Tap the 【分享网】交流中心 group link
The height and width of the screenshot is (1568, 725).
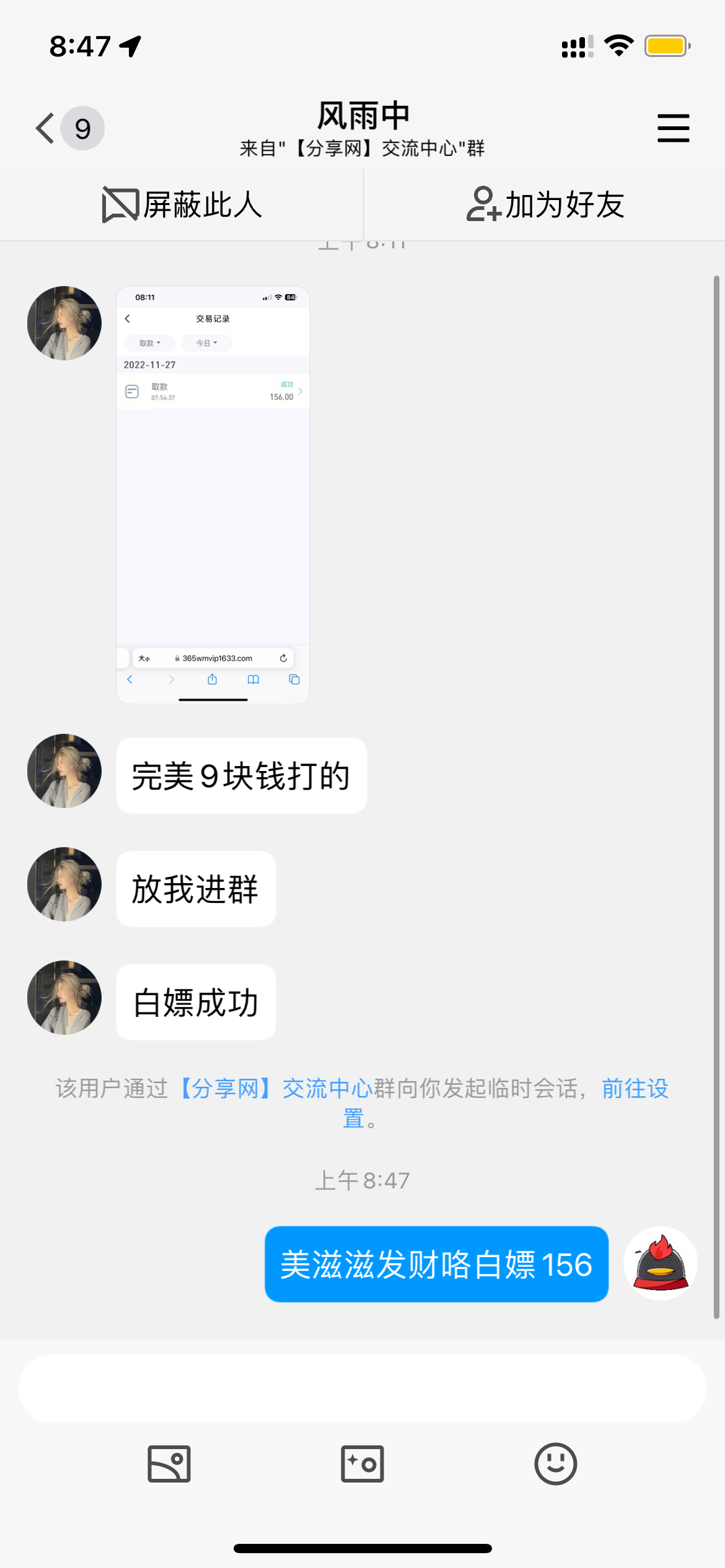[276, 1088]
